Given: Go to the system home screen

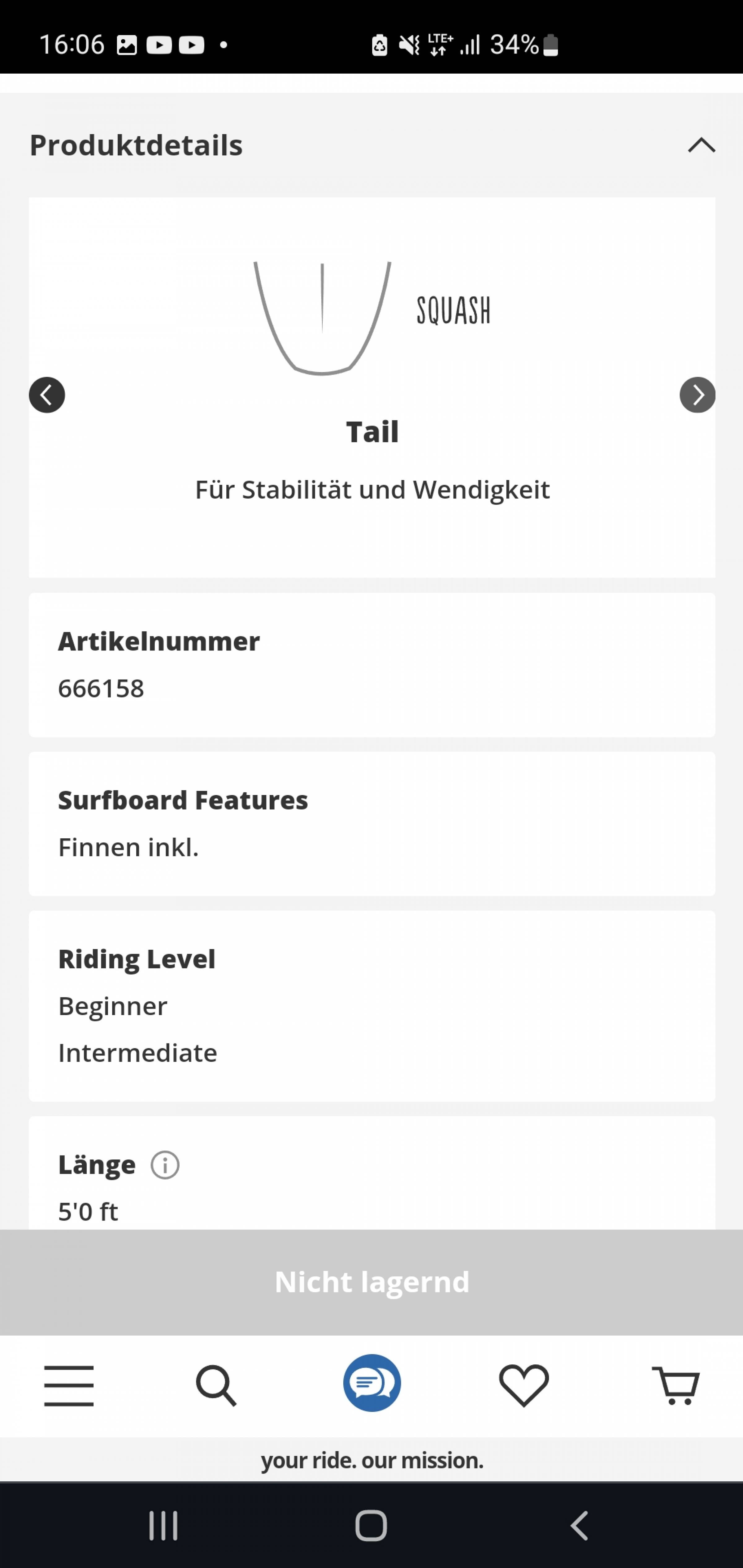Looking at the screenshot, I should coord(371,1526).
